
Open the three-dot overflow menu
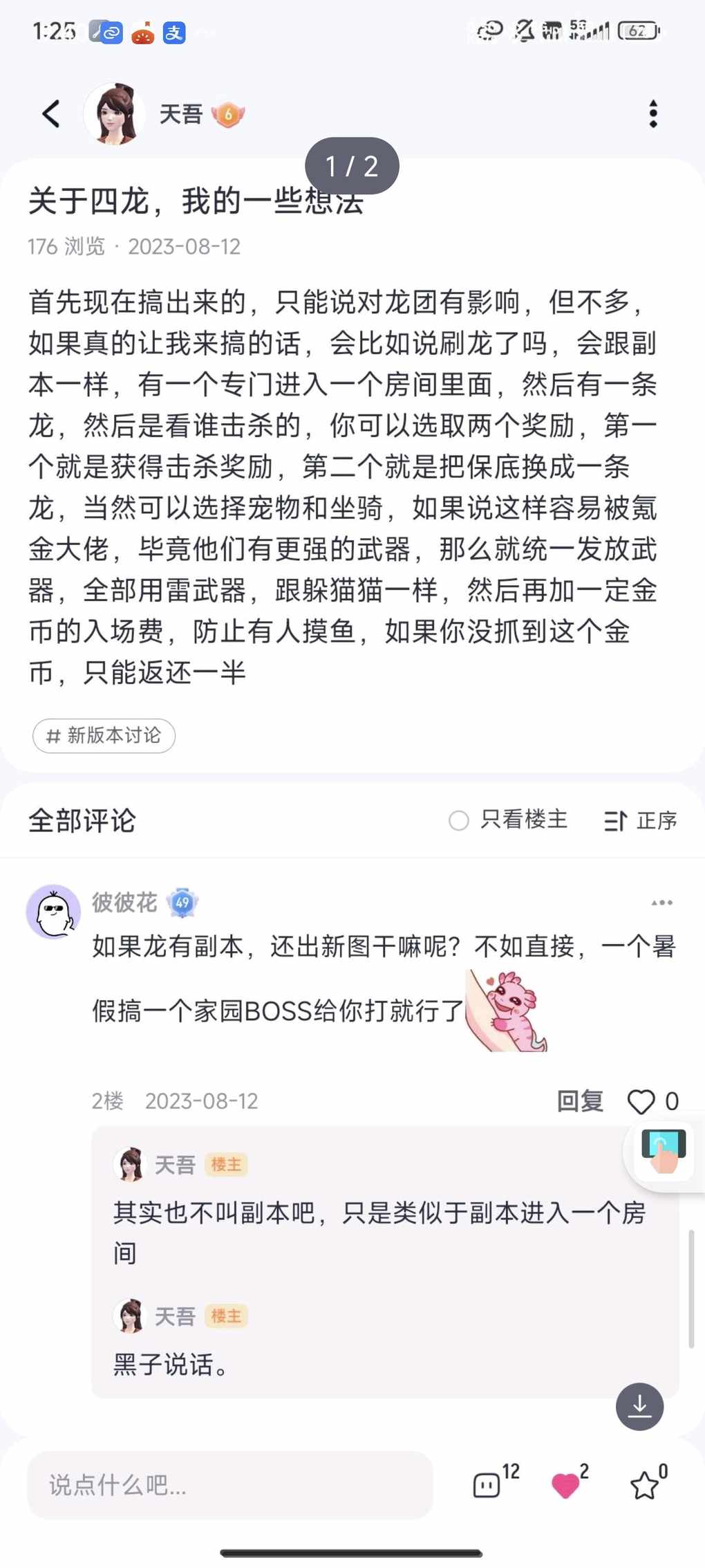point(652,114)
